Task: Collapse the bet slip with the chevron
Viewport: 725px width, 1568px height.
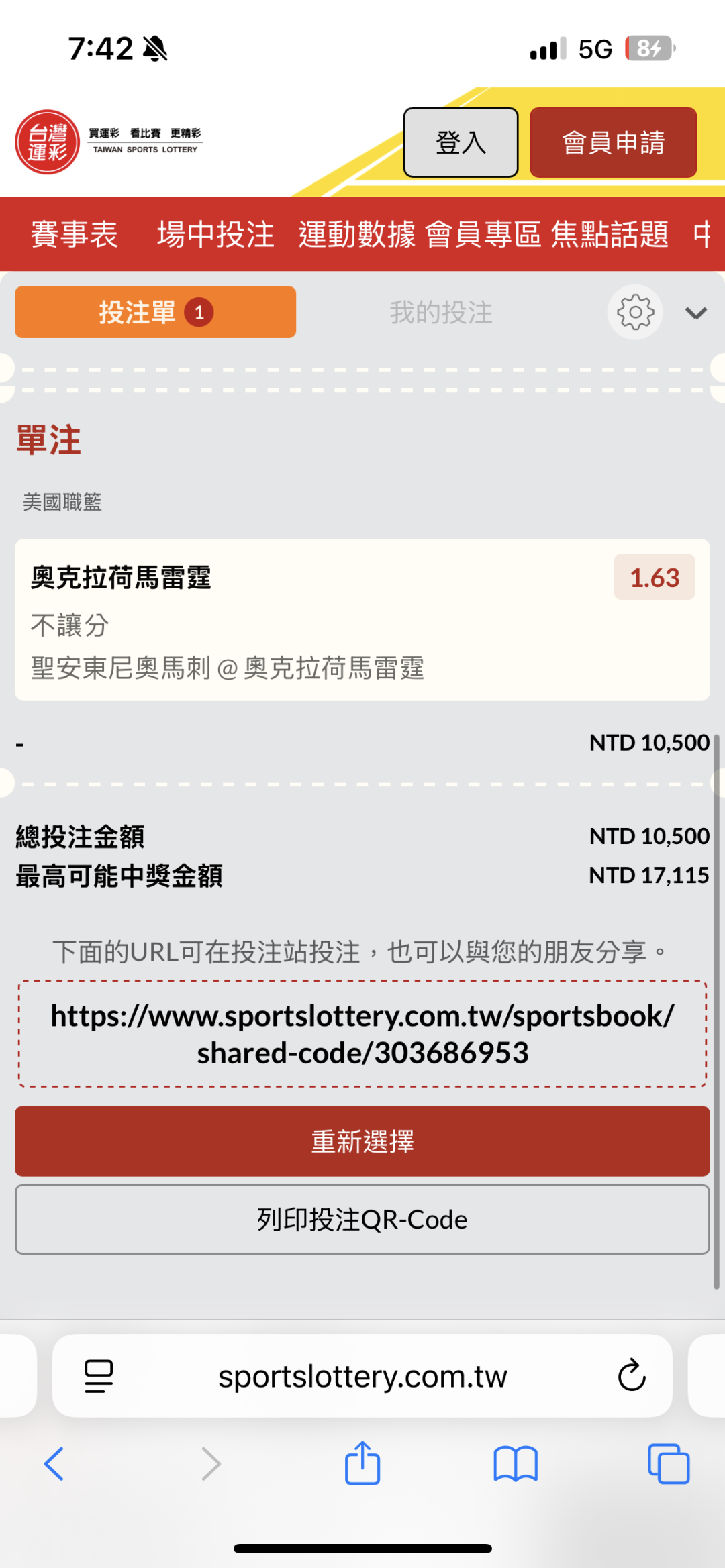Action: [x=696, y=313]
